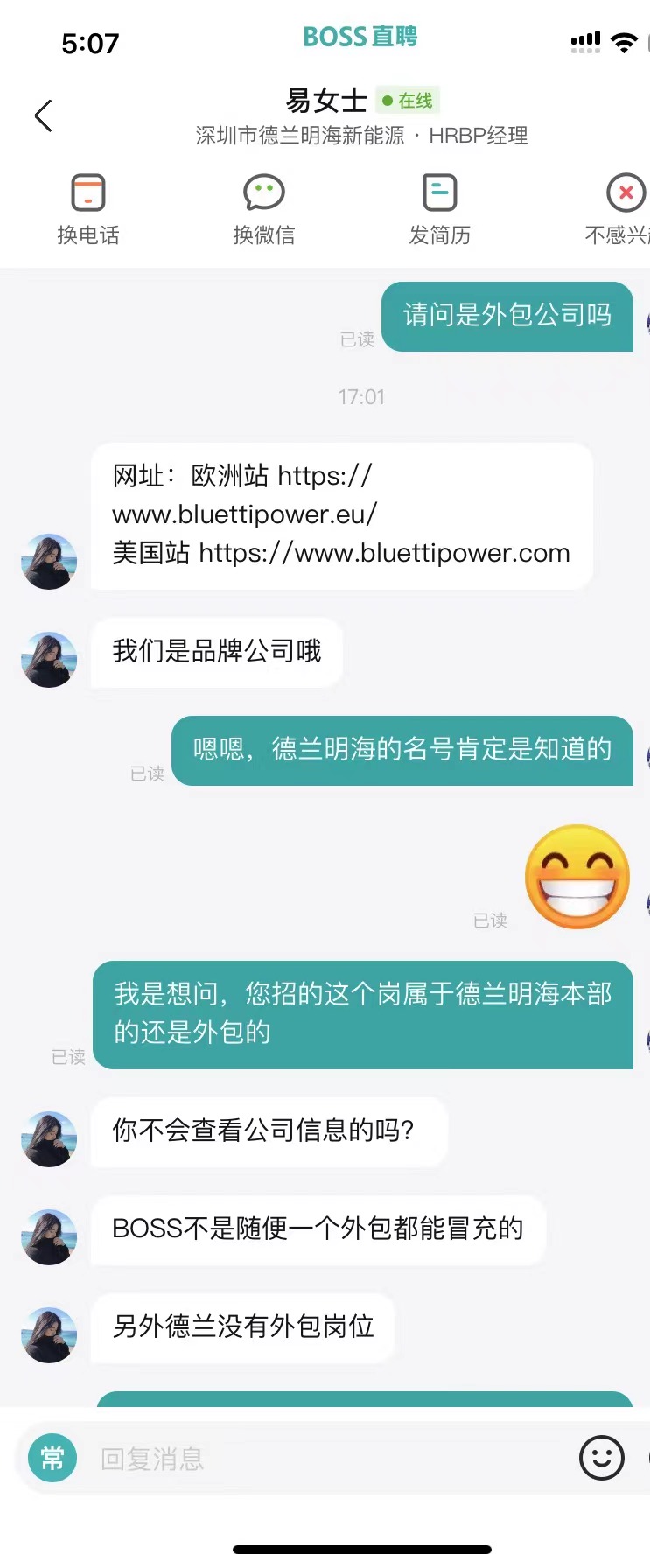Open the 常 common phrases button
This screenshot has width=650, height=1568.
pyautogui.click(x=52, y=1458)
